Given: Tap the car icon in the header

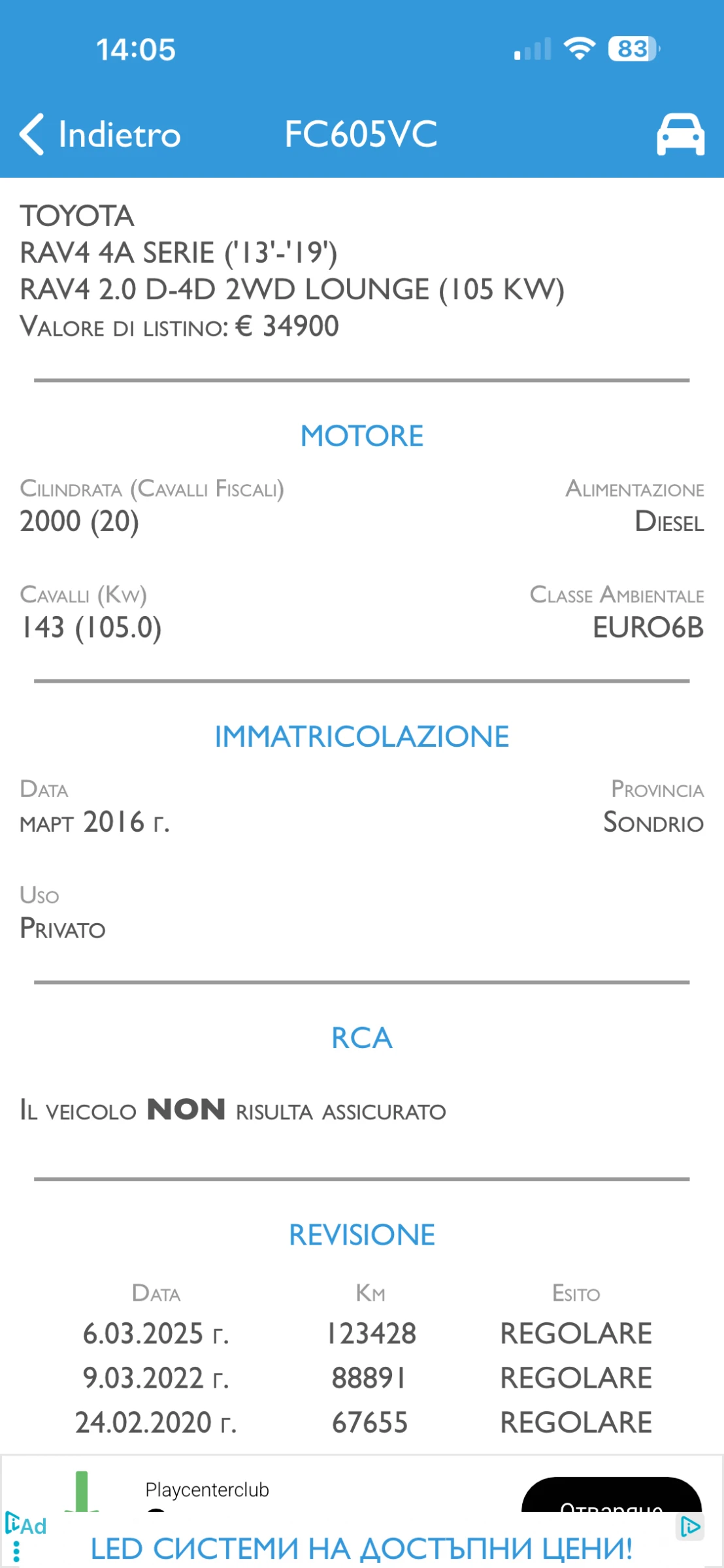Looking at the screenshot, I should tap(680, 135).
